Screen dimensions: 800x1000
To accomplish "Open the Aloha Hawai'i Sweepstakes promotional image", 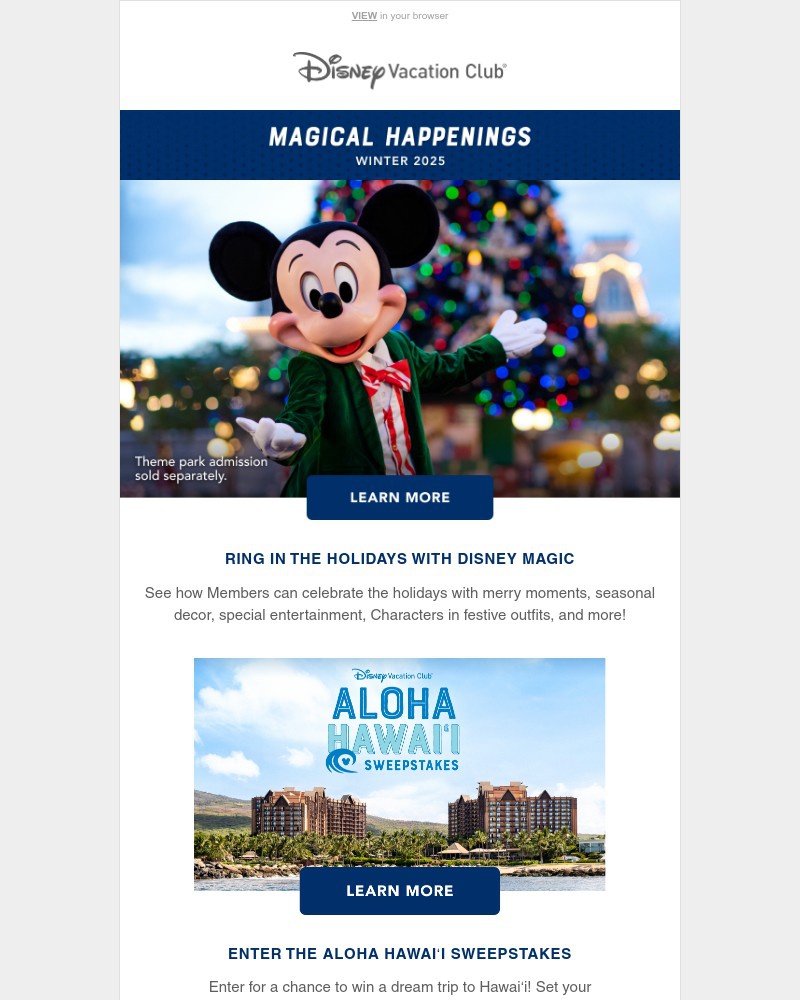I will 400,773.
